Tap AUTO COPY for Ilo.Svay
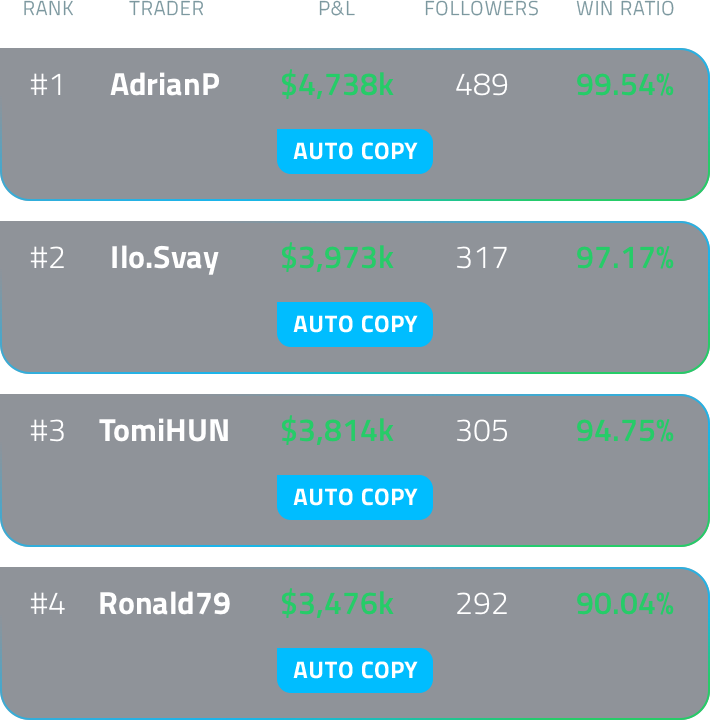This screenshot has width=710, height=720. (354, 325)
